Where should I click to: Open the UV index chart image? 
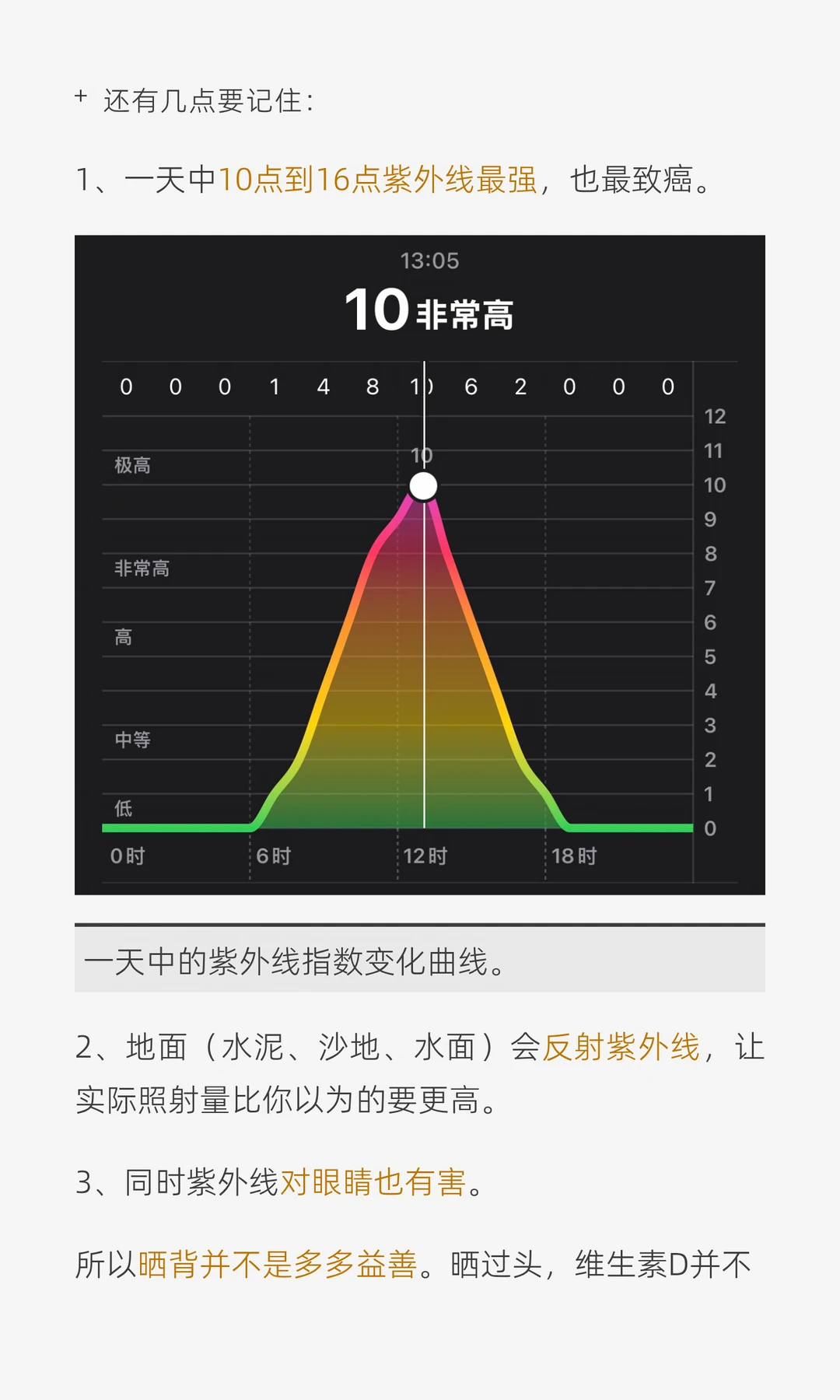[x=420, y=565]
